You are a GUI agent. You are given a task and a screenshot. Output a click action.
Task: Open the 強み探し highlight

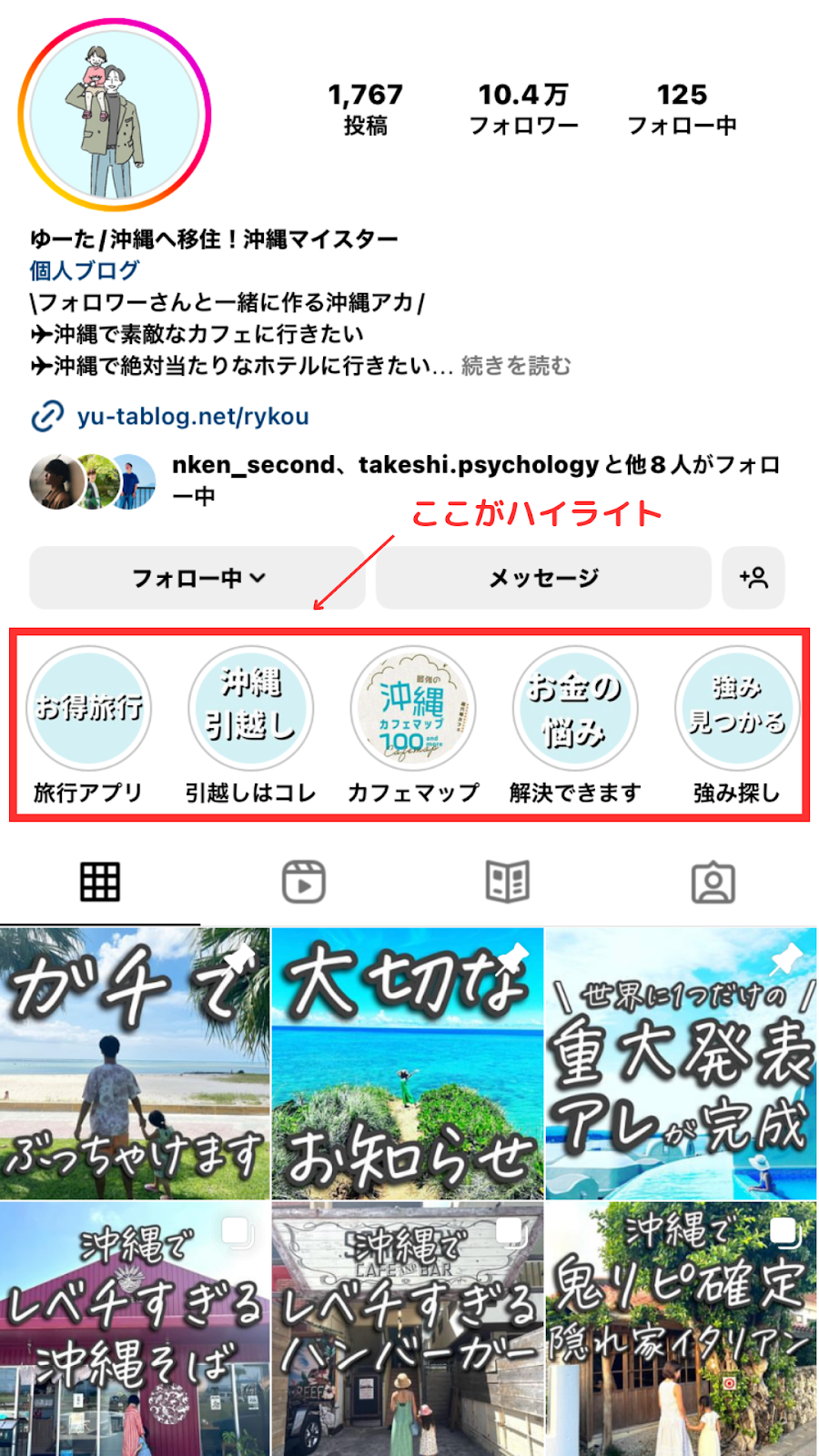736,708
